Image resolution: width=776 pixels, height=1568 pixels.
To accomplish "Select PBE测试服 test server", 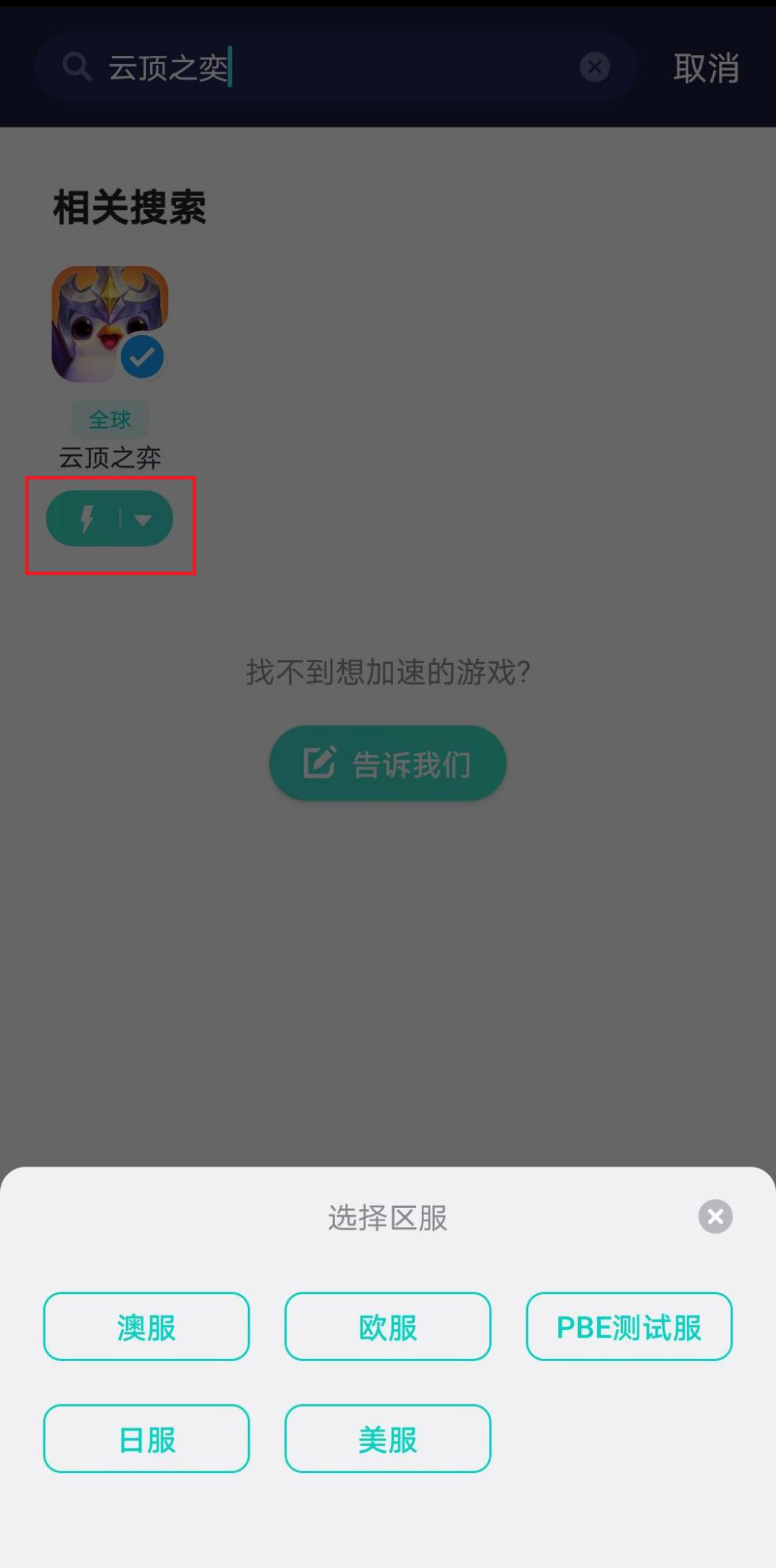I will click(629, 1326).
